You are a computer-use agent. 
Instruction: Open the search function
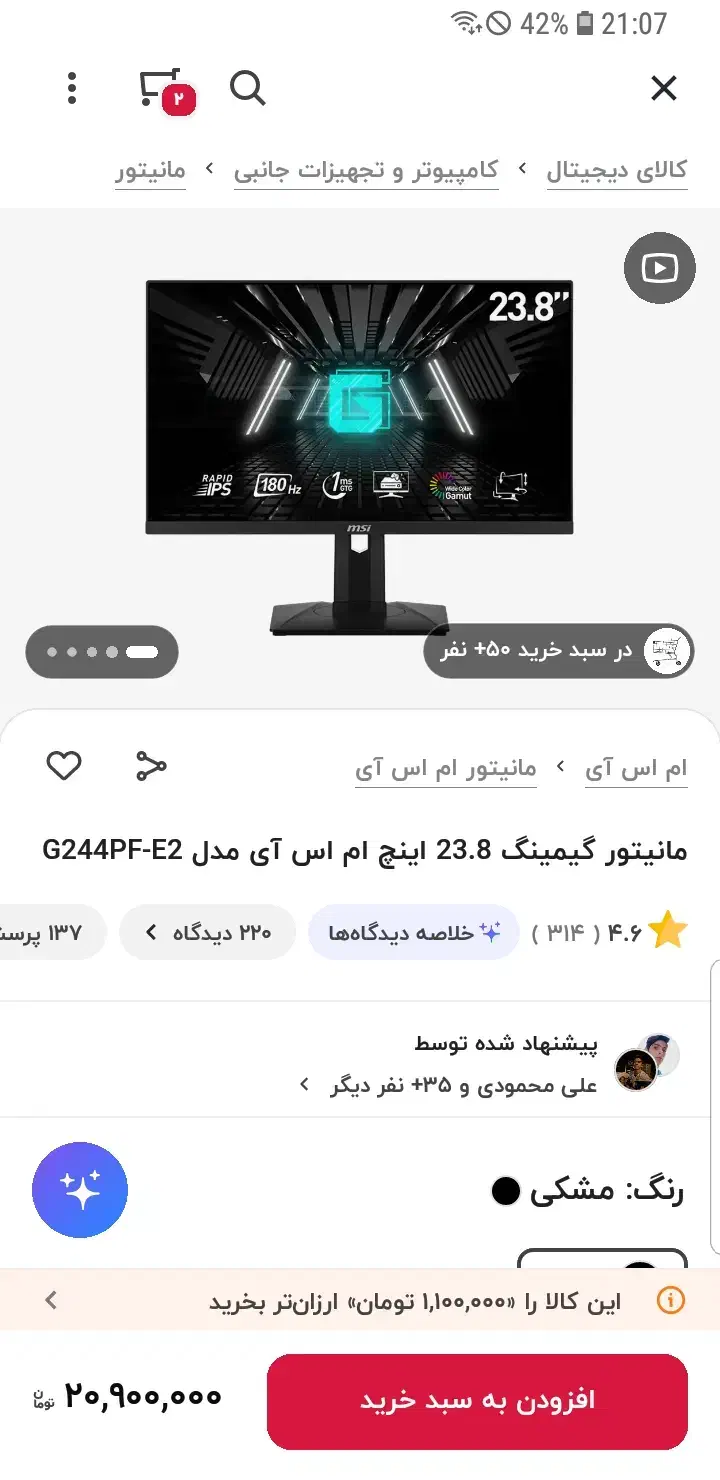tap(247, 88)
